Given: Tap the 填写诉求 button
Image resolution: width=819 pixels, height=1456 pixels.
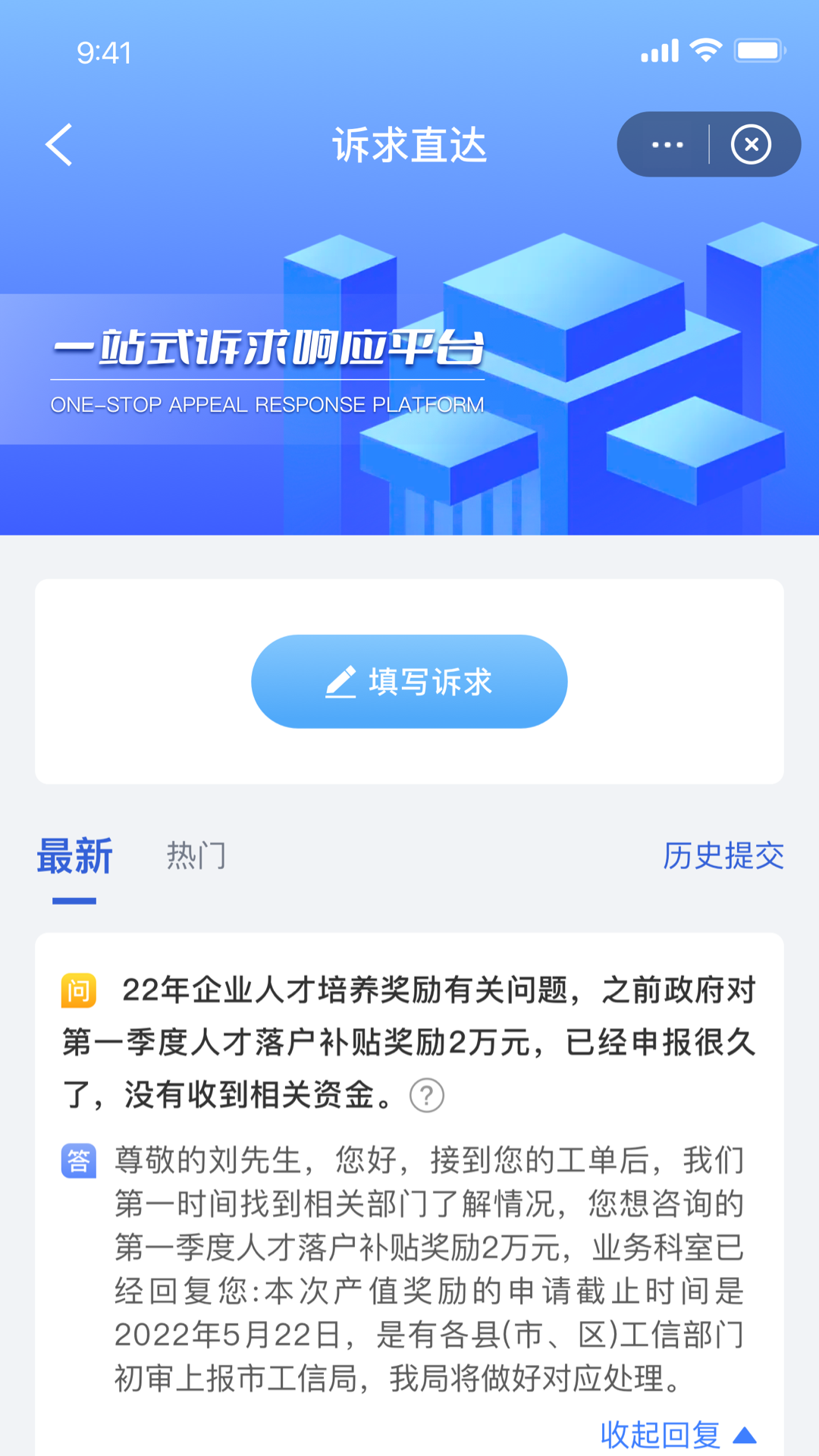Looking at the screenshot, I should point(409,682).
